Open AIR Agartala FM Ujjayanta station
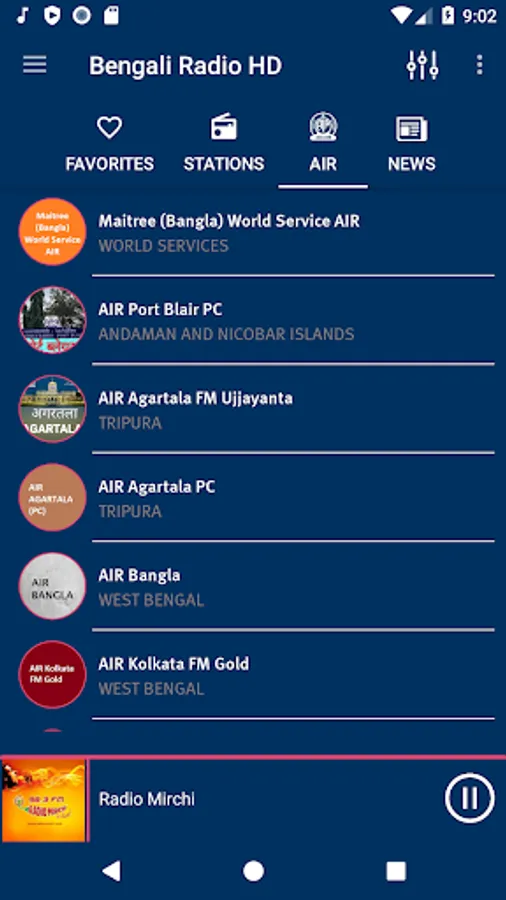 pyautogui.click(x=253, y=409)
